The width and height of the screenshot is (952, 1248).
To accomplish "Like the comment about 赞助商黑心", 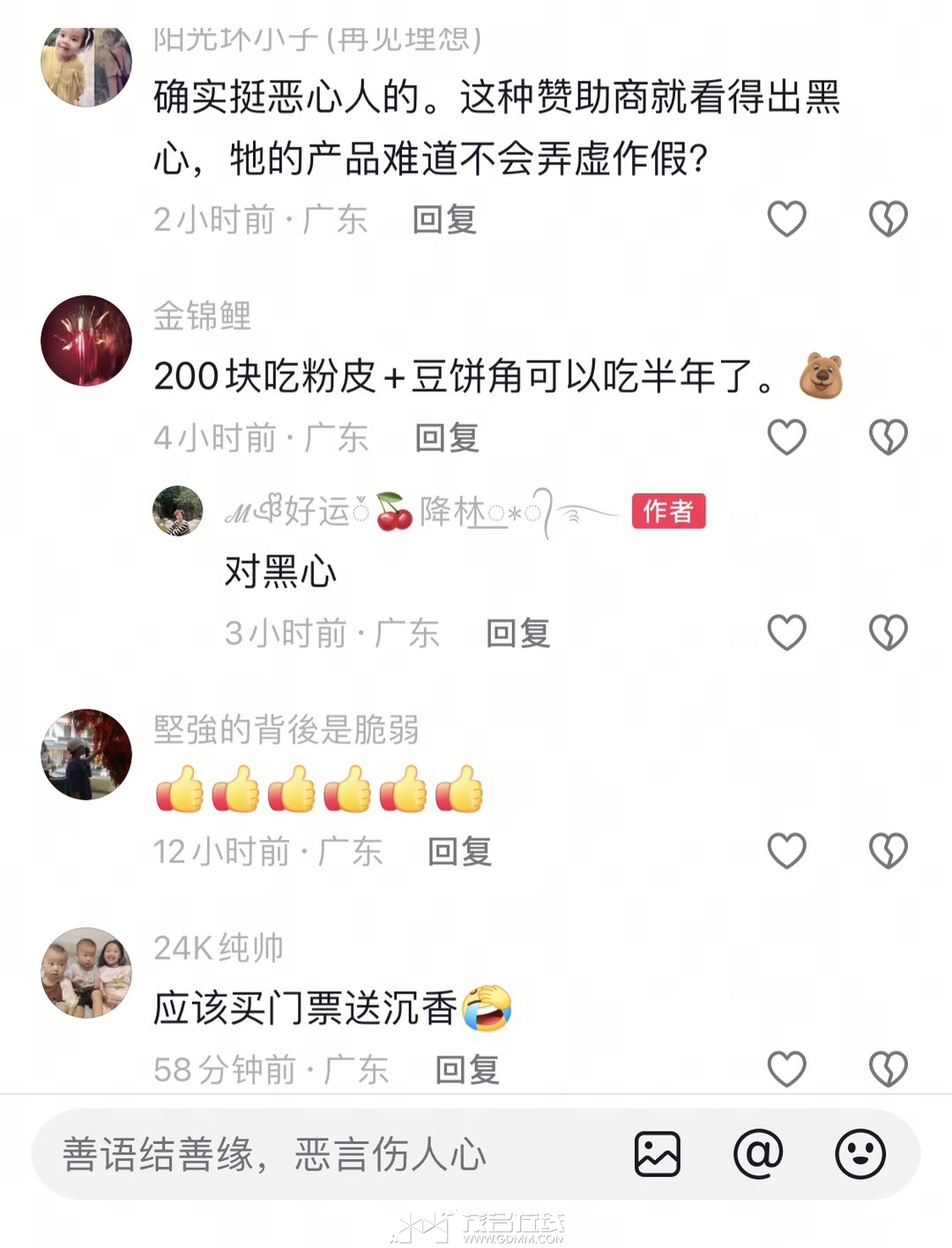I will tap(786, 219).
